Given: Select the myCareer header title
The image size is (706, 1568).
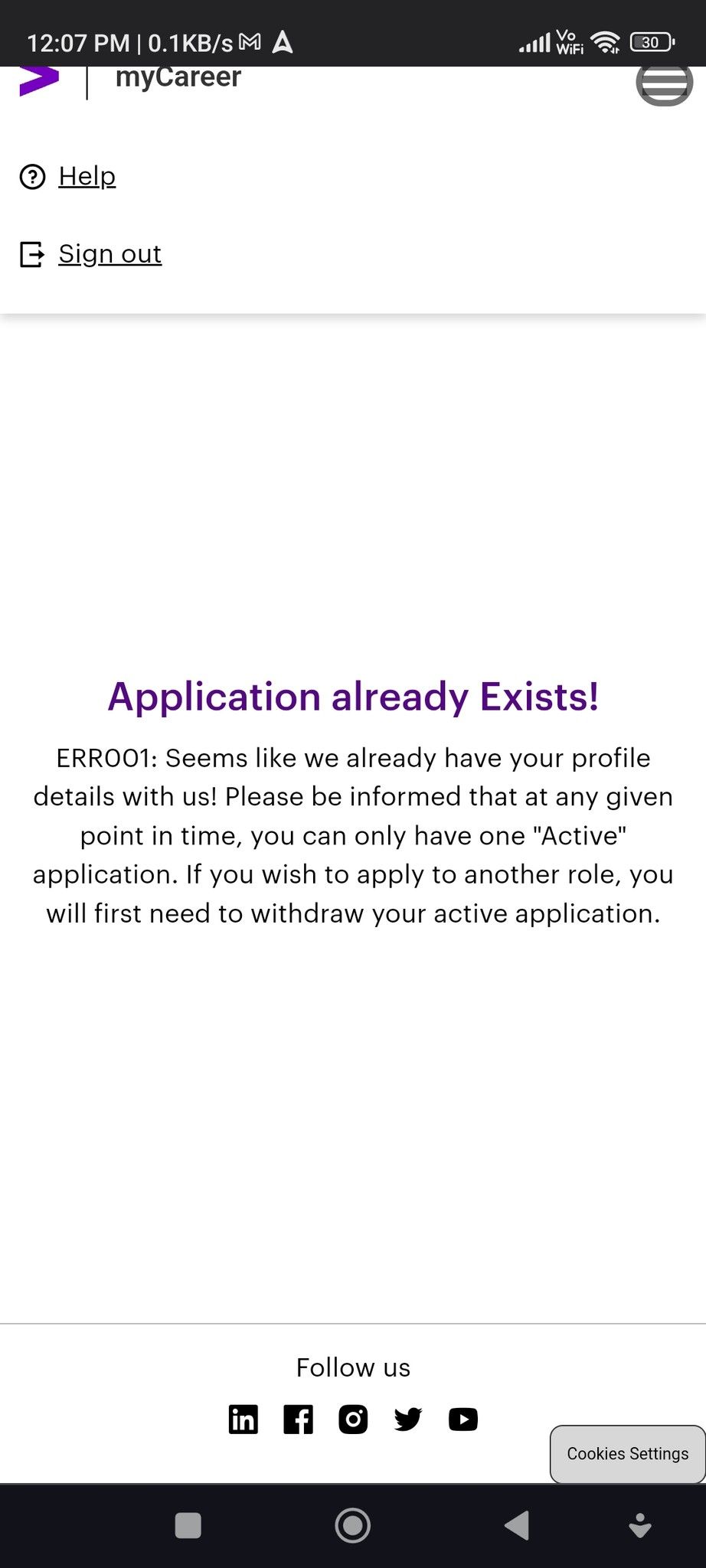Looking at the screenshot, I should [178, 77].
